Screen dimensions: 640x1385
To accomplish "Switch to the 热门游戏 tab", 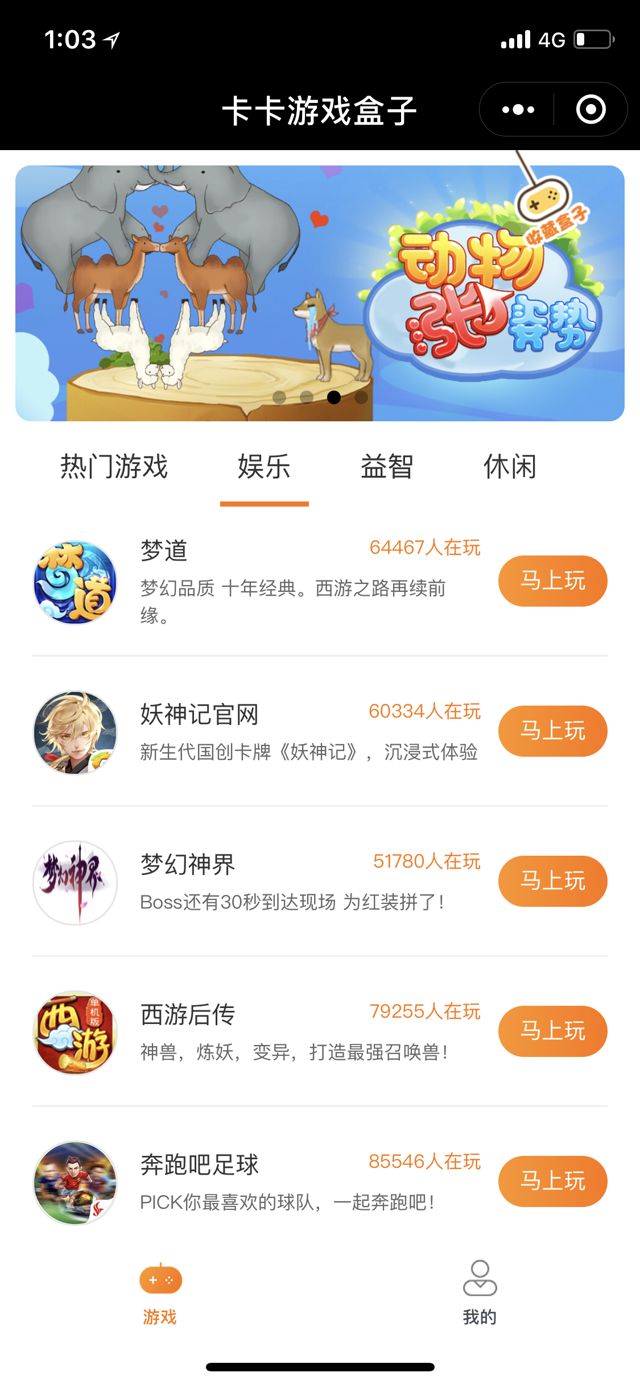I will click(114, 467).
